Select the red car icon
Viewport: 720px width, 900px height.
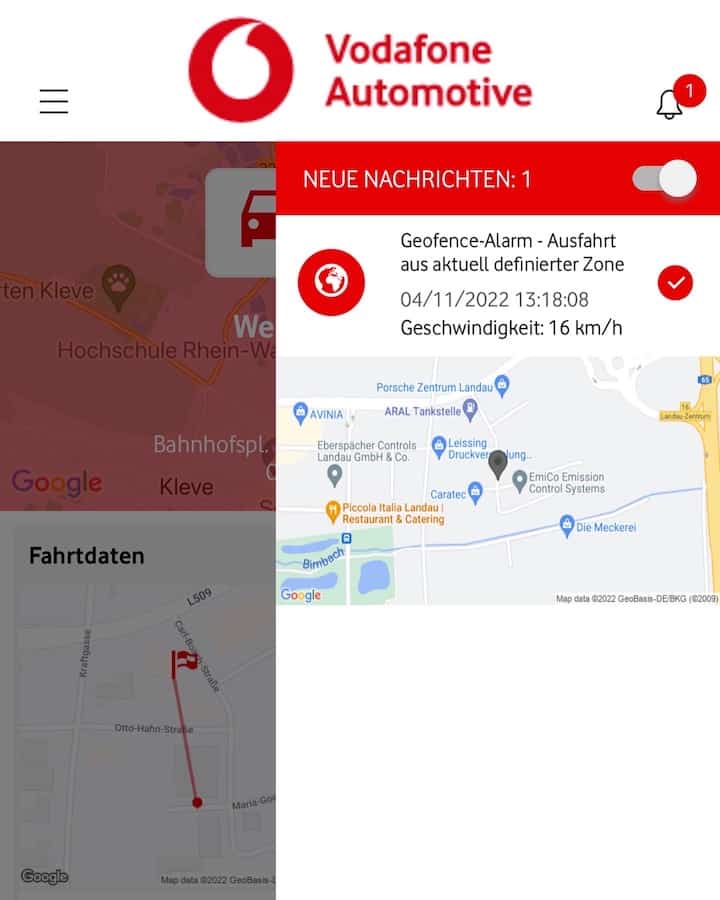[x=257, y=223]
